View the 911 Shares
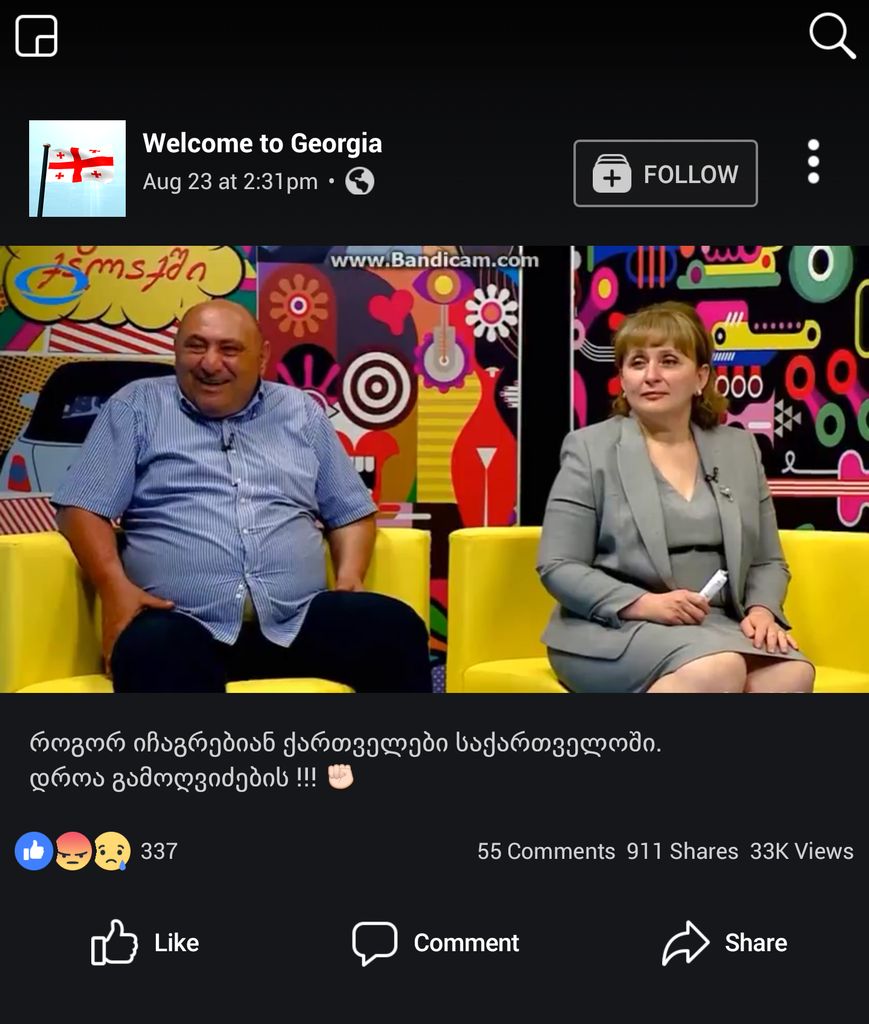Viewport: 869px width, 1024px height. (682, 851)
